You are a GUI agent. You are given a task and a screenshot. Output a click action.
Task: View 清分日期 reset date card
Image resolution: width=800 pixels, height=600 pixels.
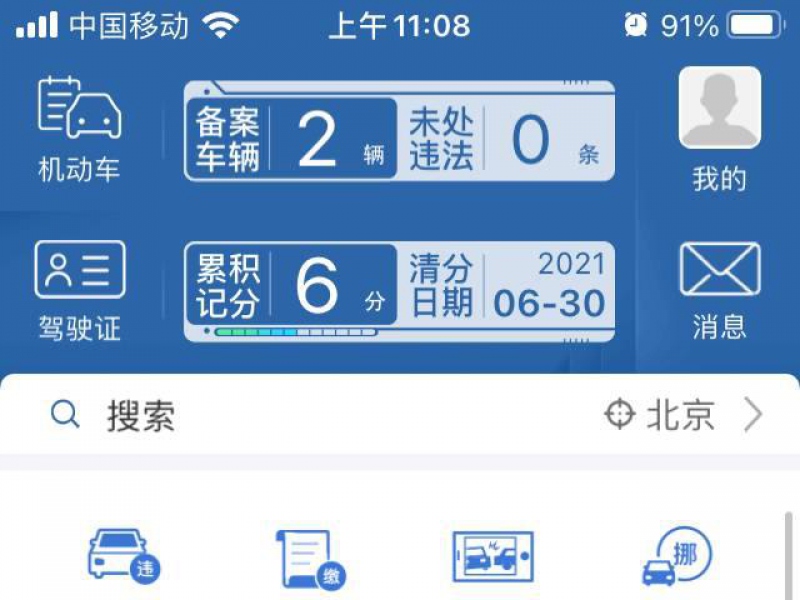pos(506,287)
